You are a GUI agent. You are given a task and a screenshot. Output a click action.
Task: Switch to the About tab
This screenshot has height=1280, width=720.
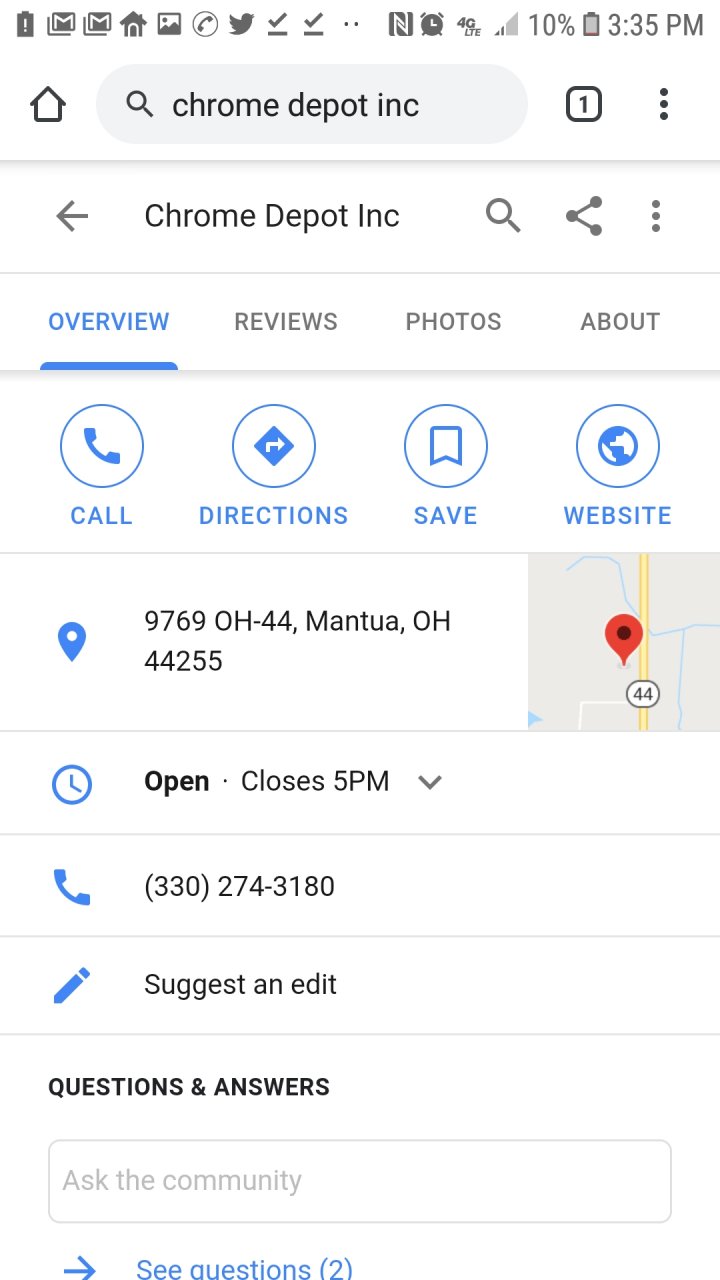point(620,322)
